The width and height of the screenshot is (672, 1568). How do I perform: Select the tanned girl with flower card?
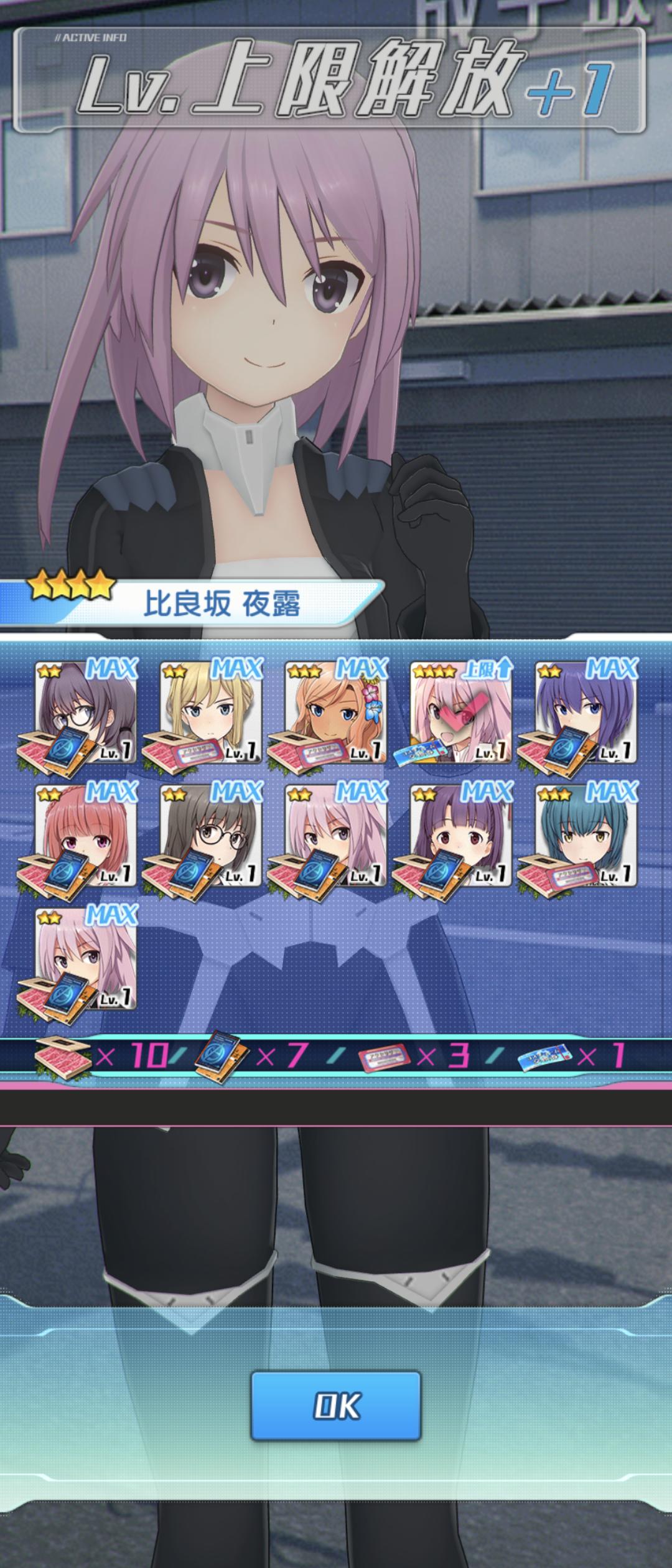coord(336,712)
